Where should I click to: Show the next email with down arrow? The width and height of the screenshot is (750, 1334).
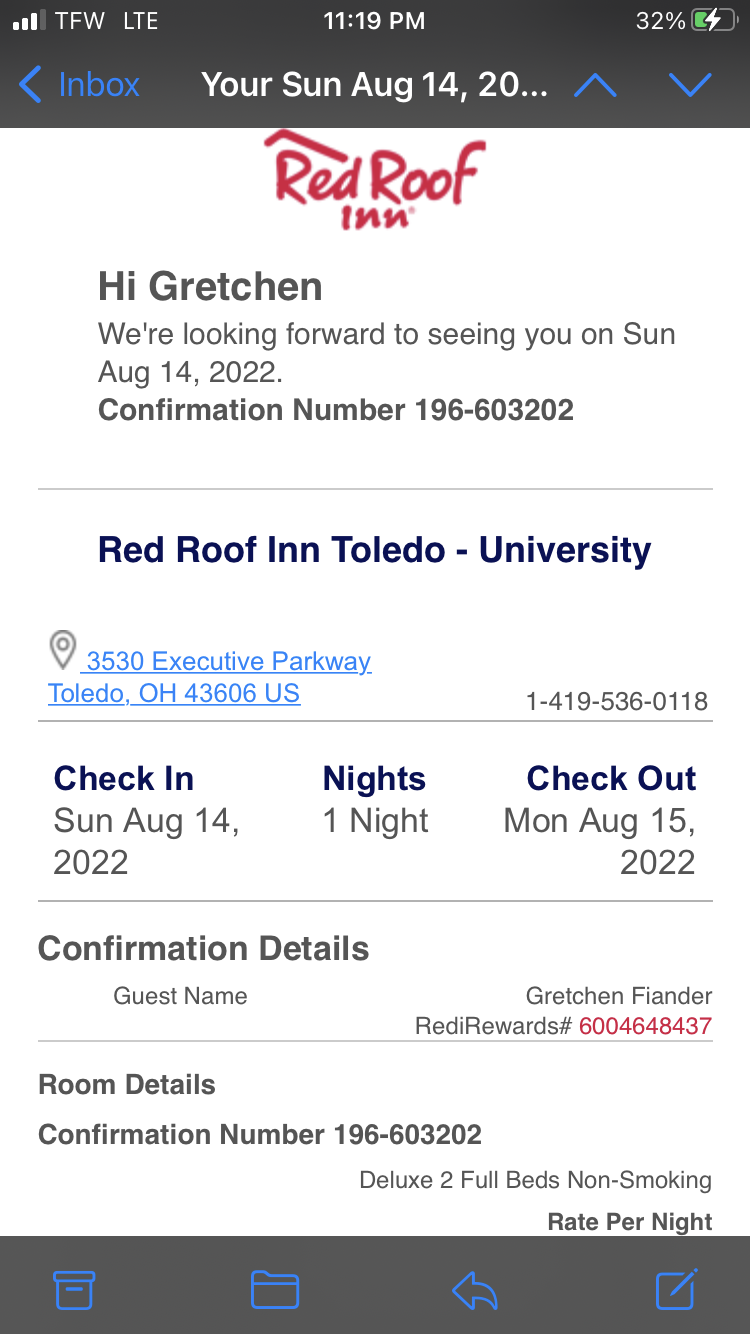coord(690,86)
